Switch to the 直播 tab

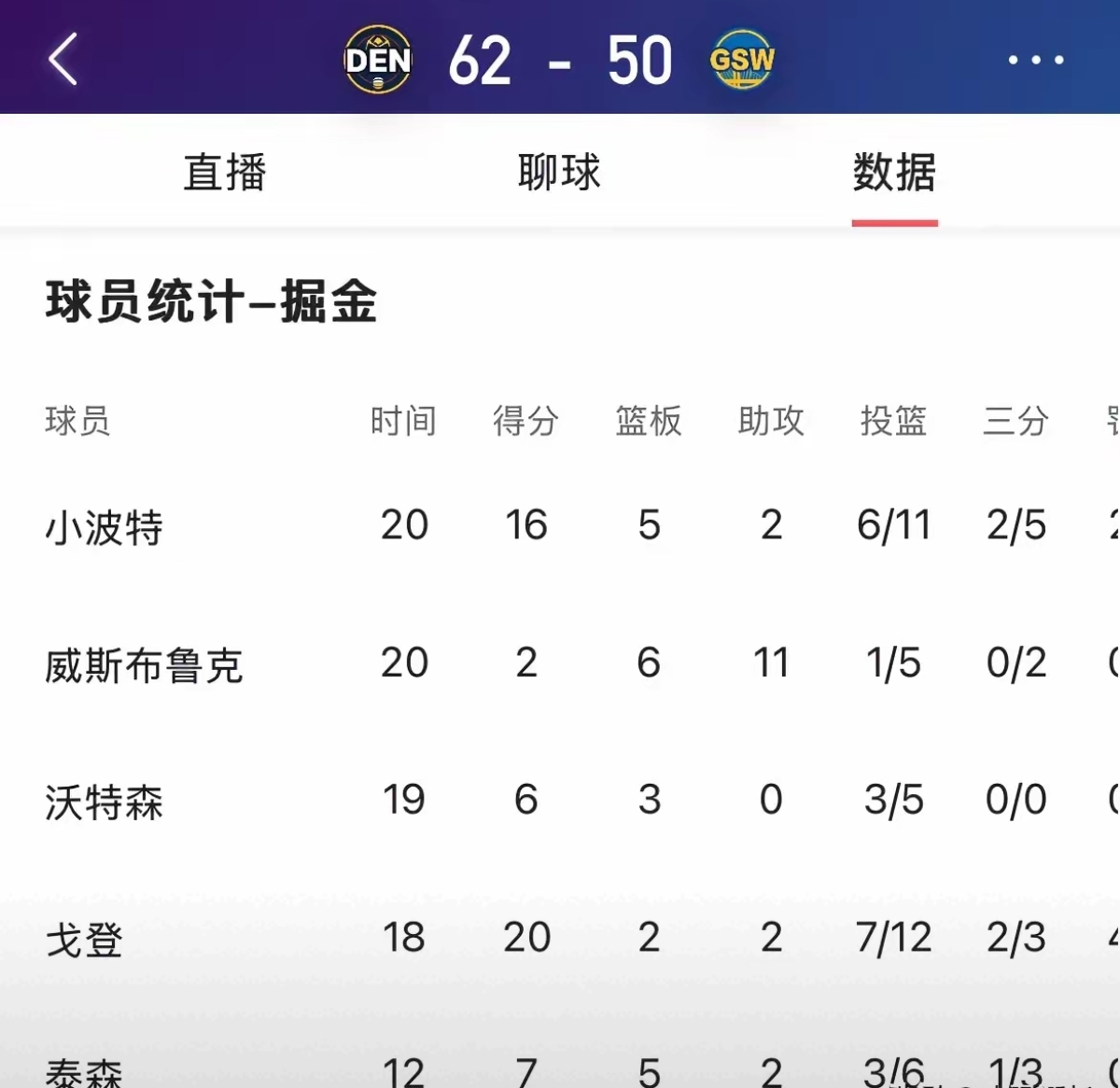(x=225, y=173)
